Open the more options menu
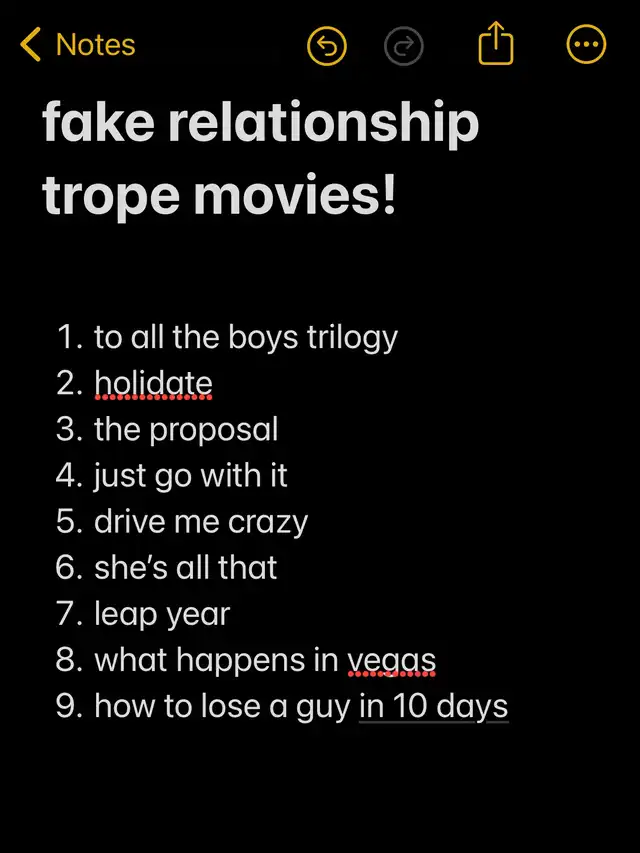Screen dimensions: 640x853 coord(586,45)
